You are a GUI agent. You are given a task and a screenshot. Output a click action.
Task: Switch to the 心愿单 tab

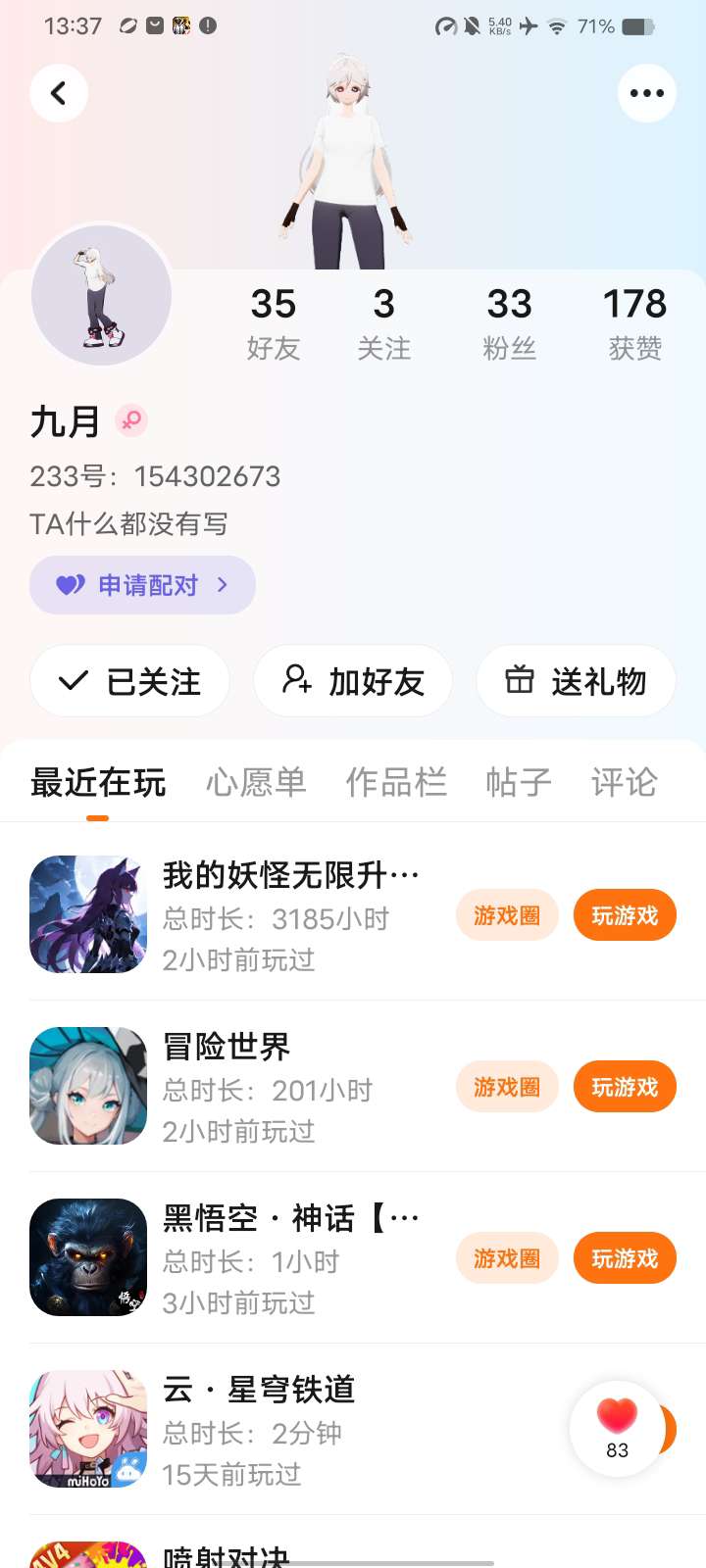pyautogui.click(x=256, y=782)
